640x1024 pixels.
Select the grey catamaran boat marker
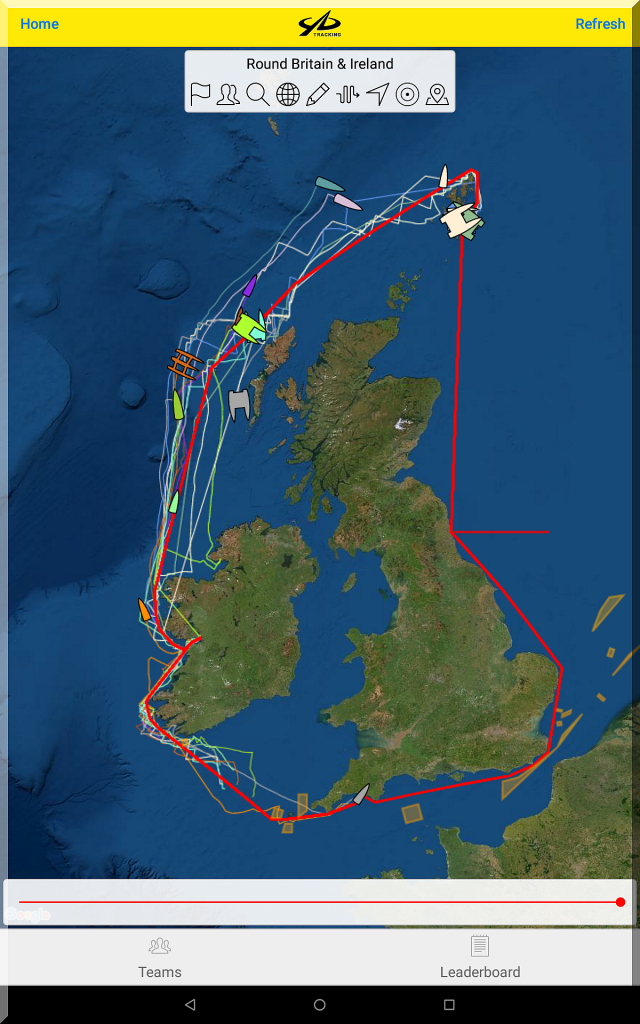(239, 404)
